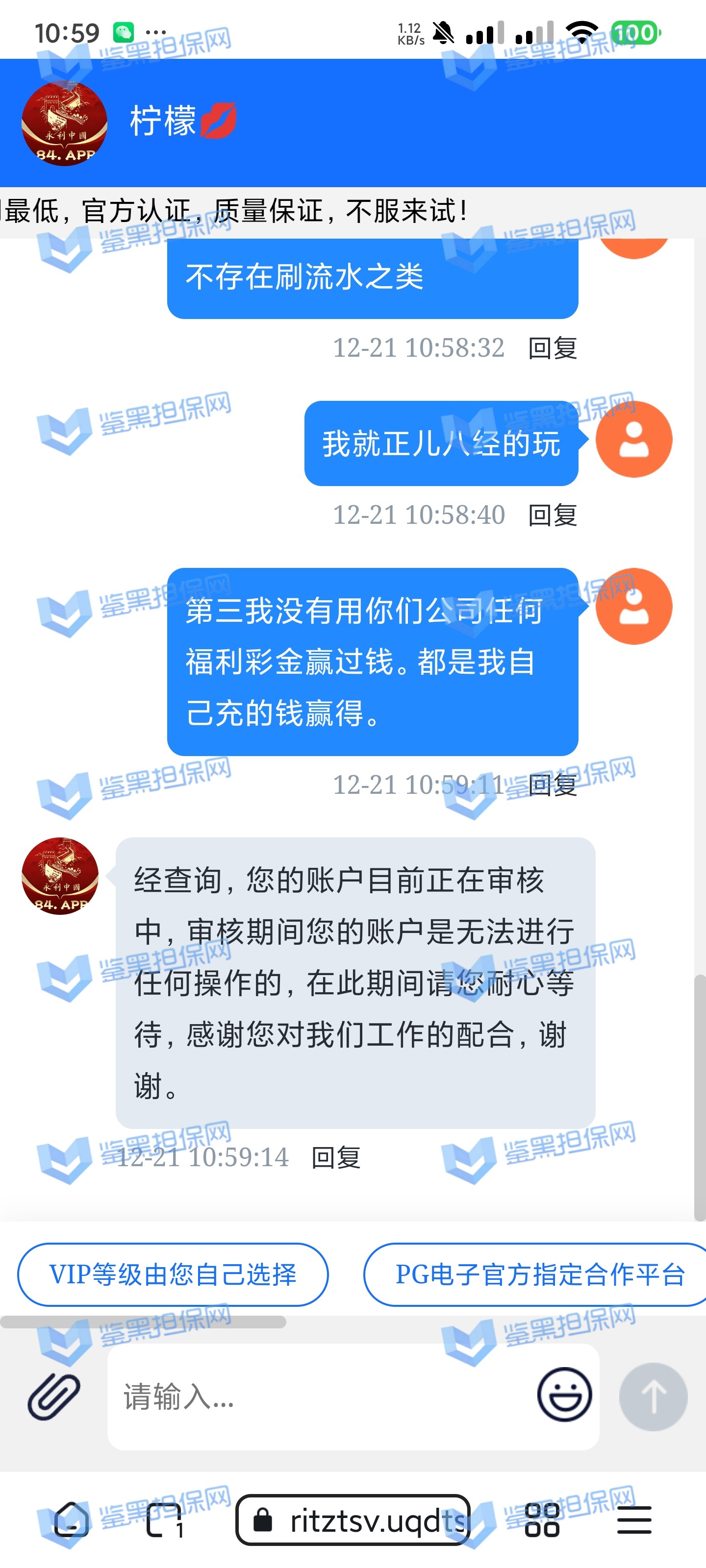
Task: Open the browser four-square grid menu
Action: click(542, 1520)
